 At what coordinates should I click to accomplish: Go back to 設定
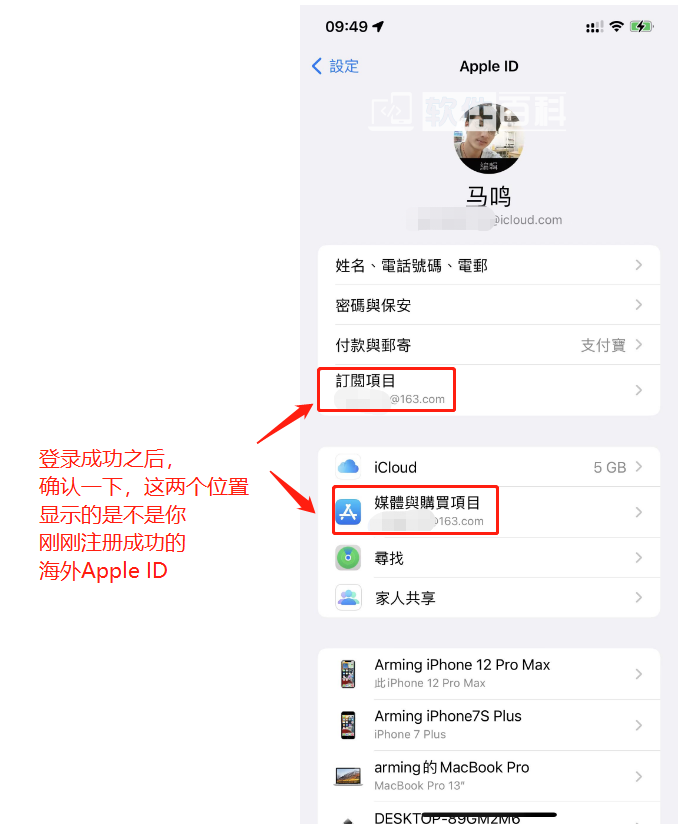(336, 66)
